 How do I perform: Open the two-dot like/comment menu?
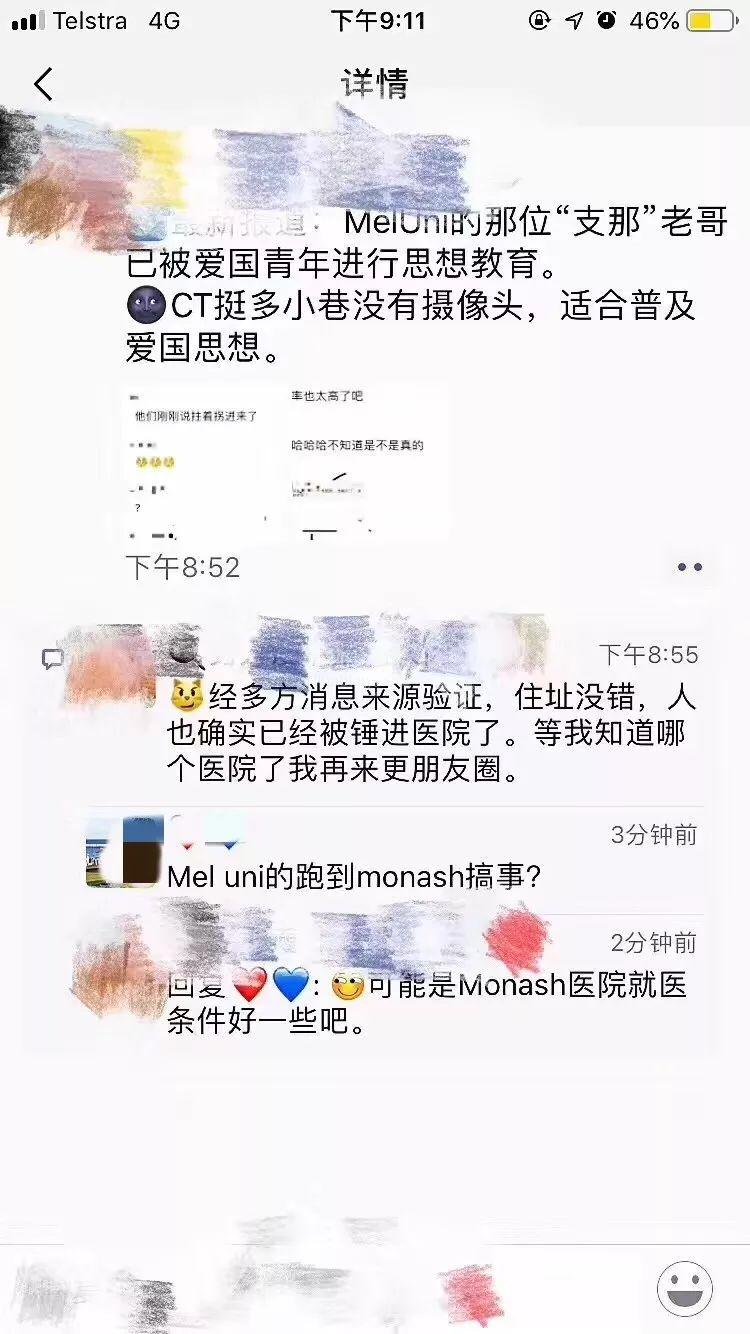coord(689,567)
